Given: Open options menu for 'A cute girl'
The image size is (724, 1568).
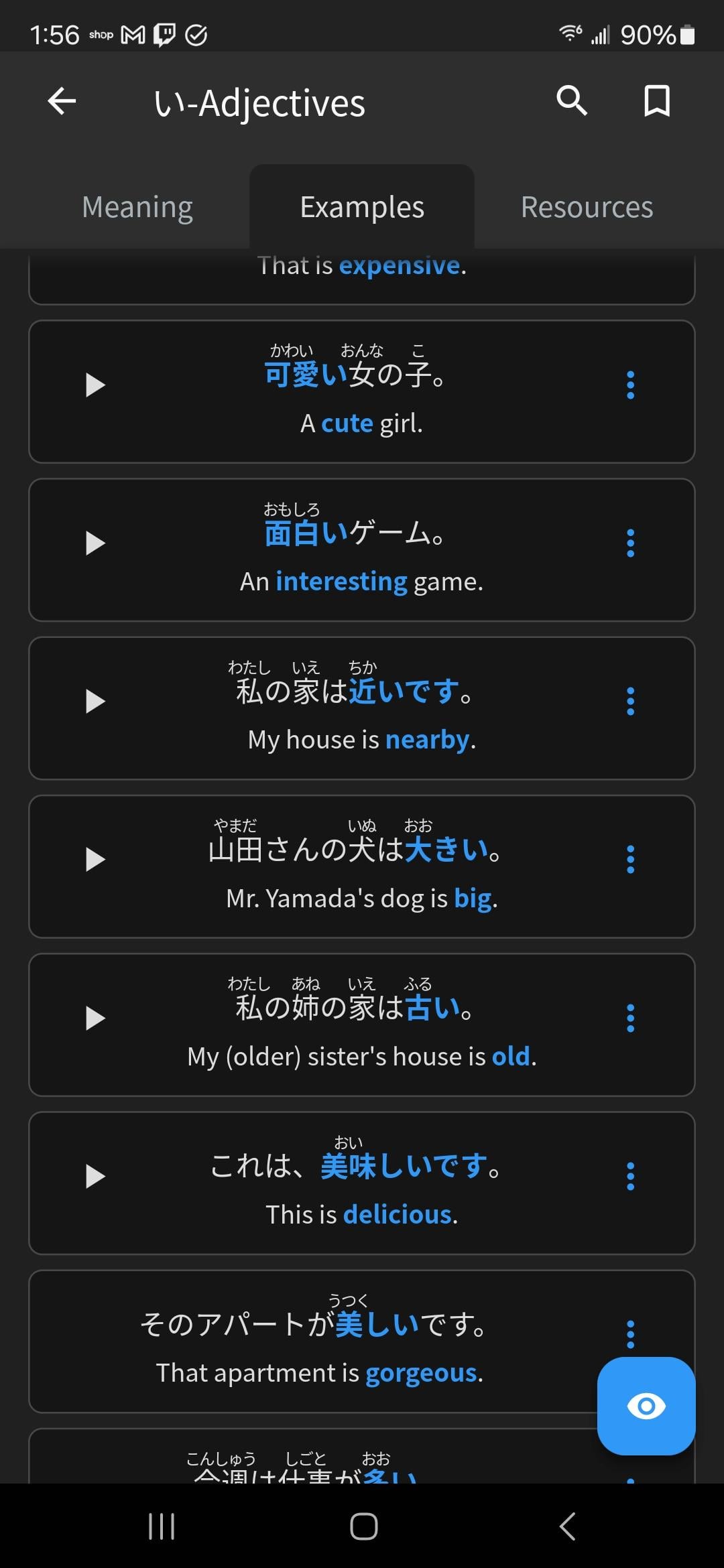Looking at the screenshot, I should 630,385.
